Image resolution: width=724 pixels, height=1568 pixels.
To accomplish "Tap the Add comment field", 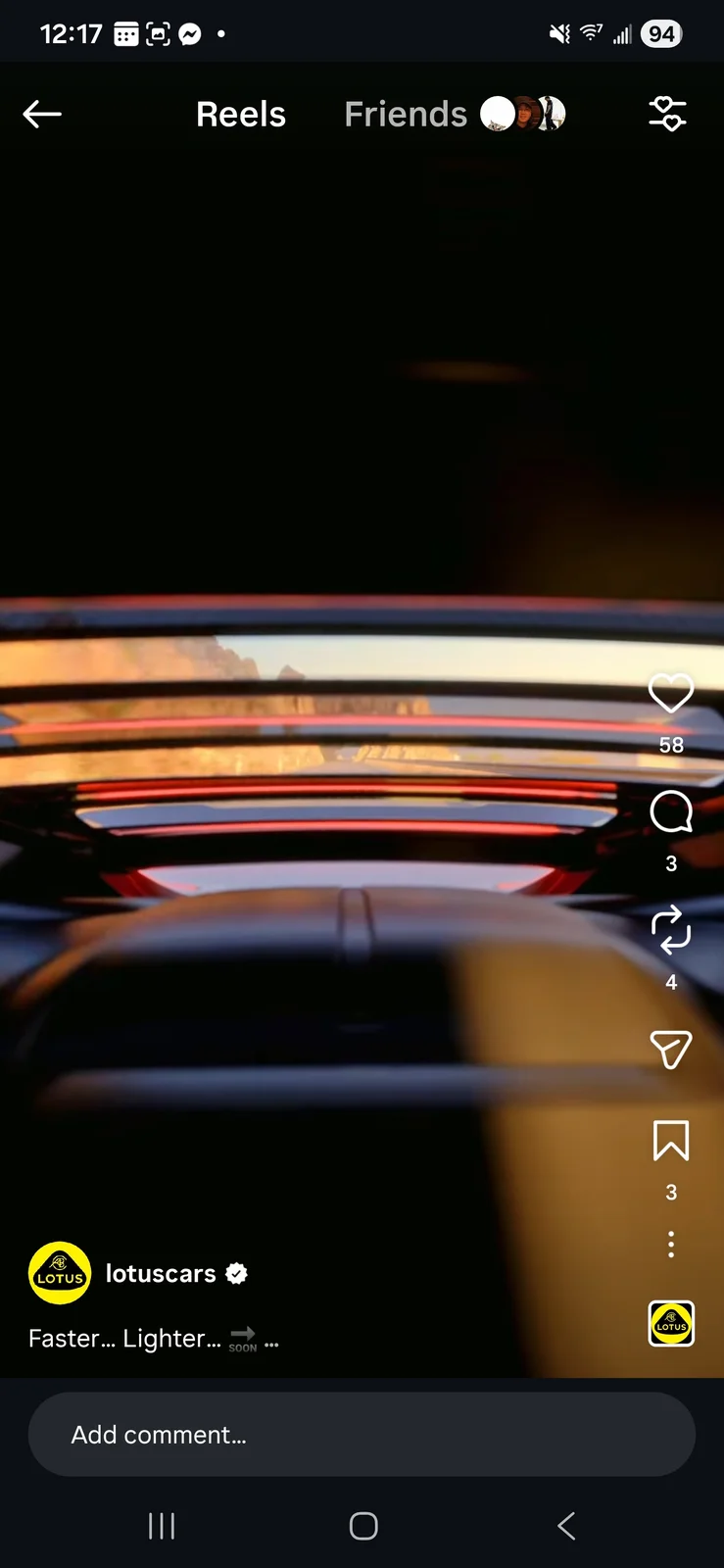I will (362, 1435).
